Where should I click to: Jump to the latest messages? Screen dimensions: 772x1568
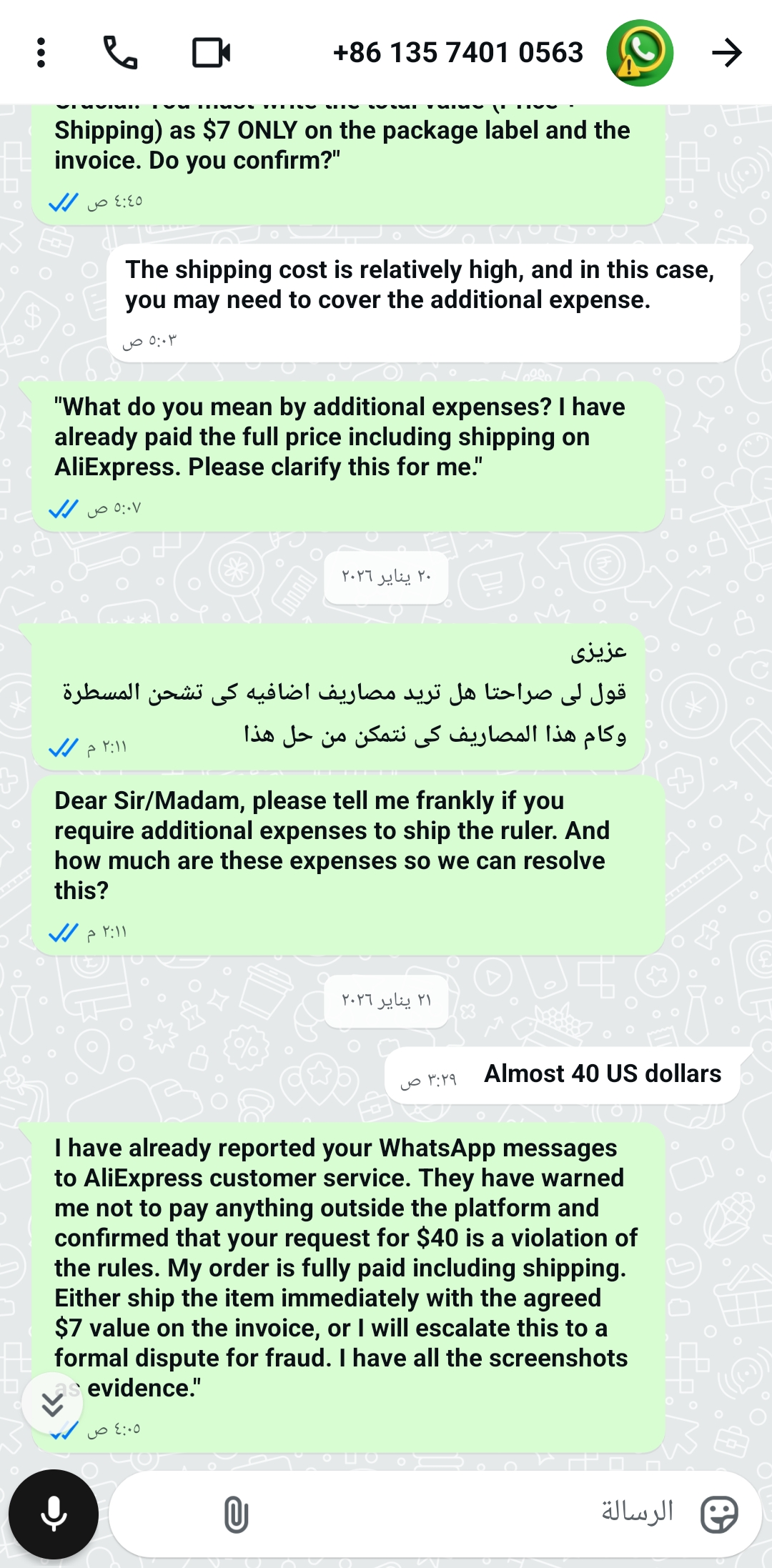(x=52, y=1404)
